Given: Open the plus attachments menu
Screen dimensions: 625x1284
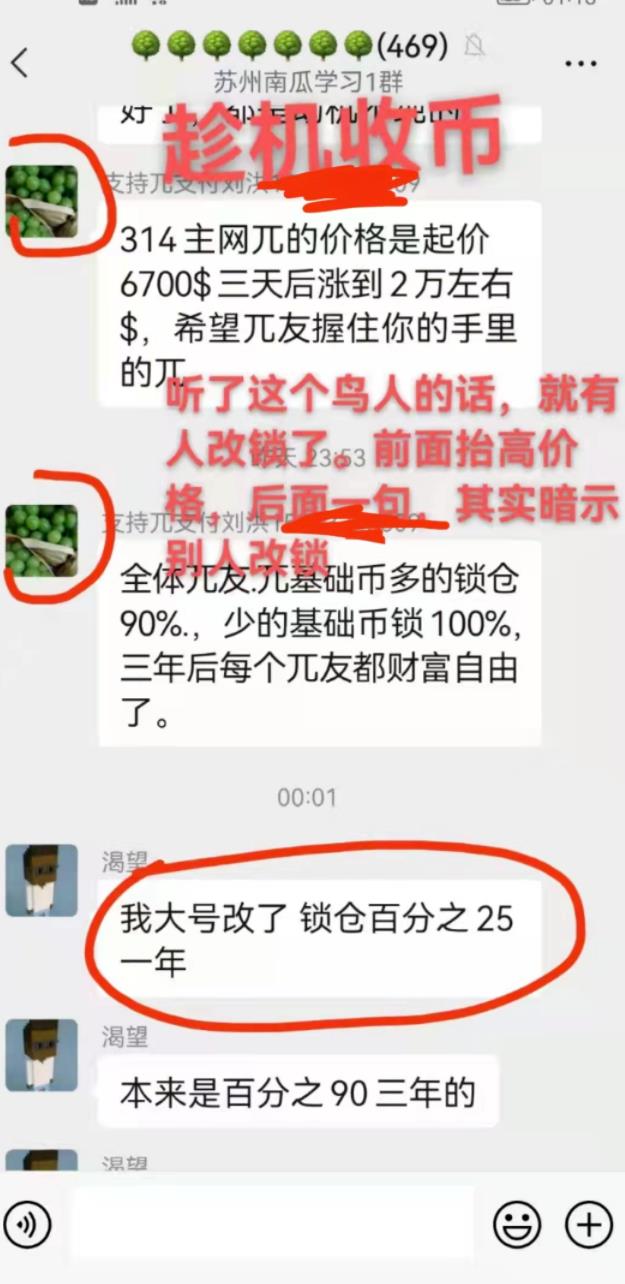Looking at the screenshot, I should pyautogui.click(x=589, y=1223).
